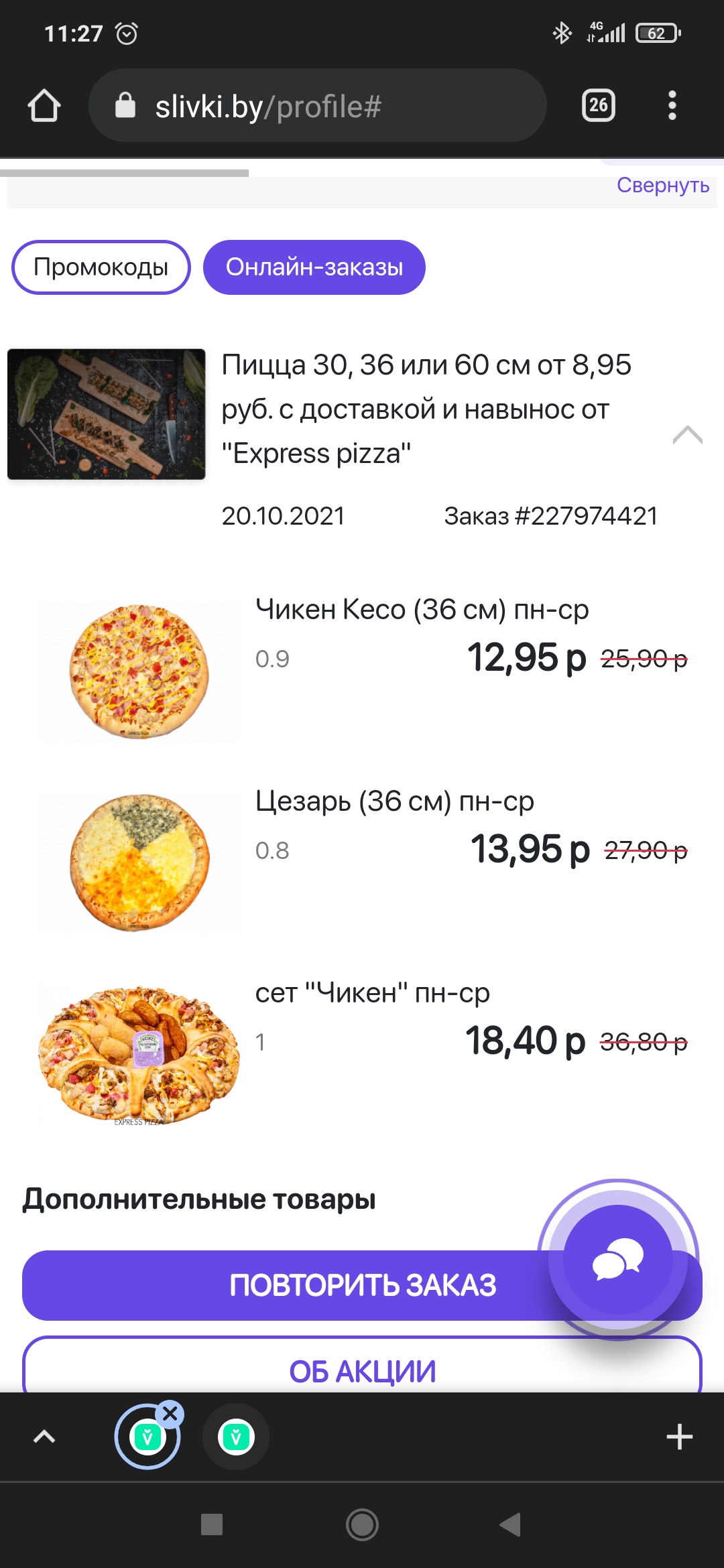The width and height of the screenshot is (724, 1568).
Task: Go to the browser home page
Action: tap(44, 106)
